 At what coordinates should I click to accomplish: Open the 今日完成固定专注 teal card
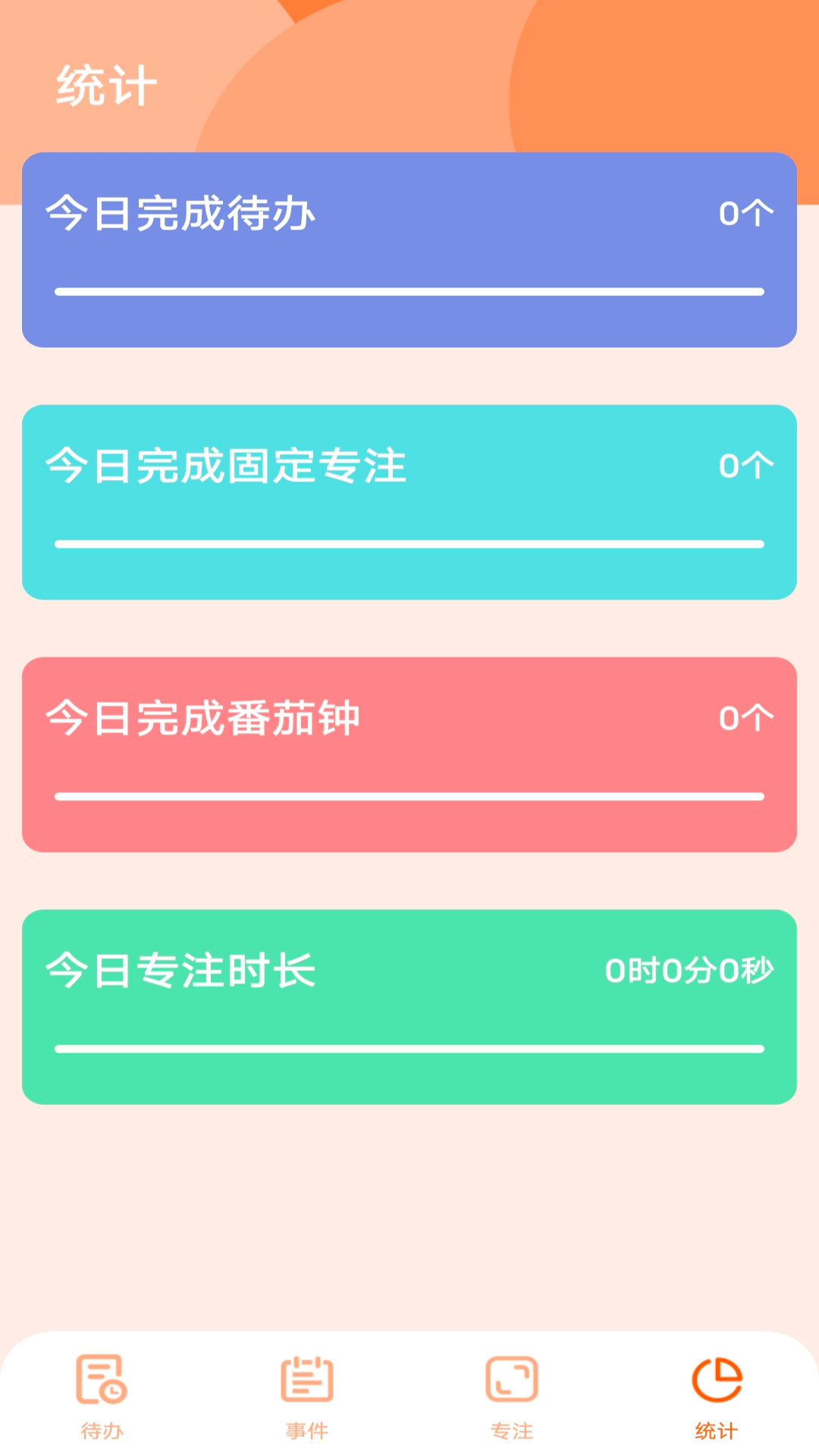tap(409, 504)
